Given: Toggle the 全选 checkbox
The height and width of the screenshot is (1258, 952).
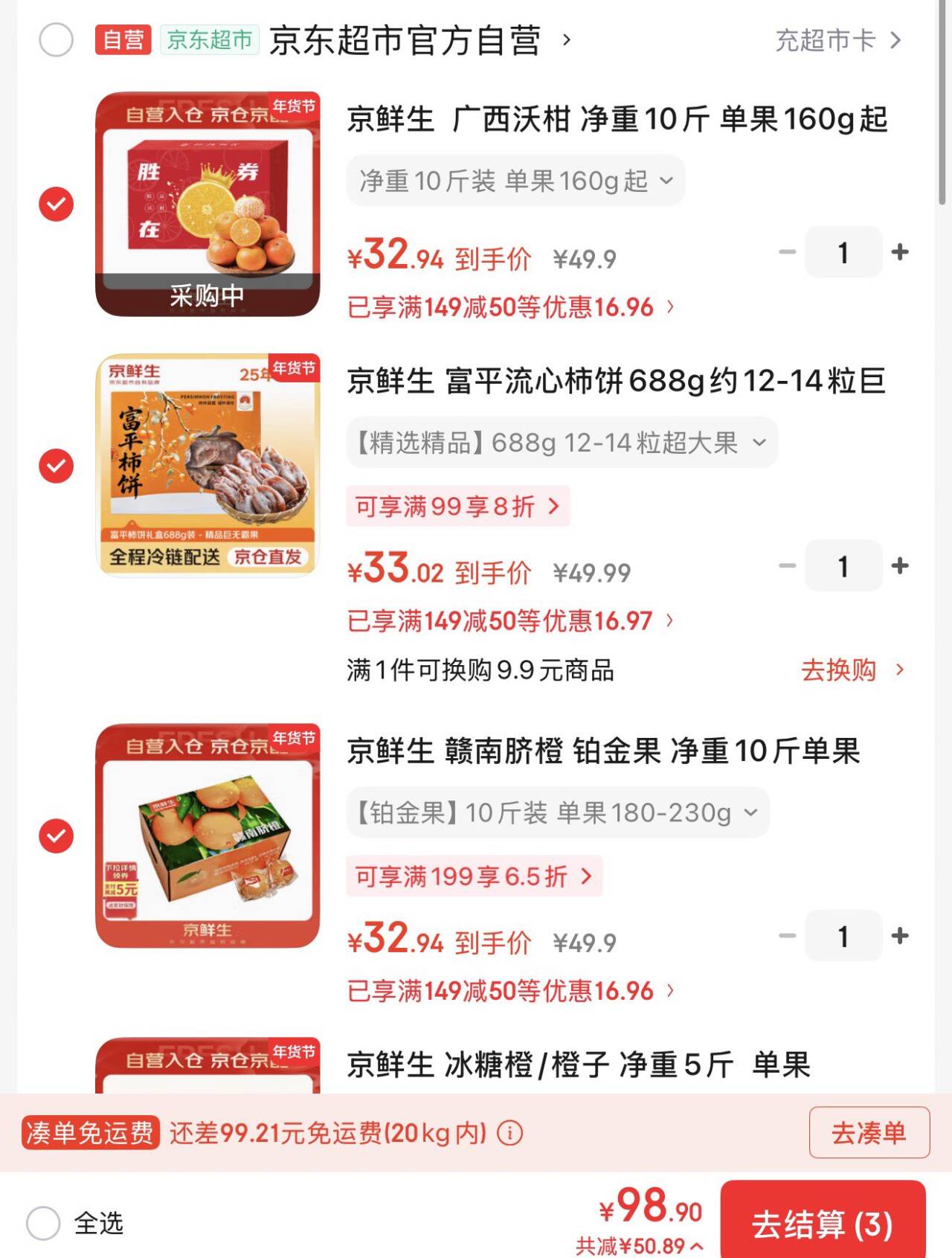Looking at the screenshot, I should pos(43,1222).
